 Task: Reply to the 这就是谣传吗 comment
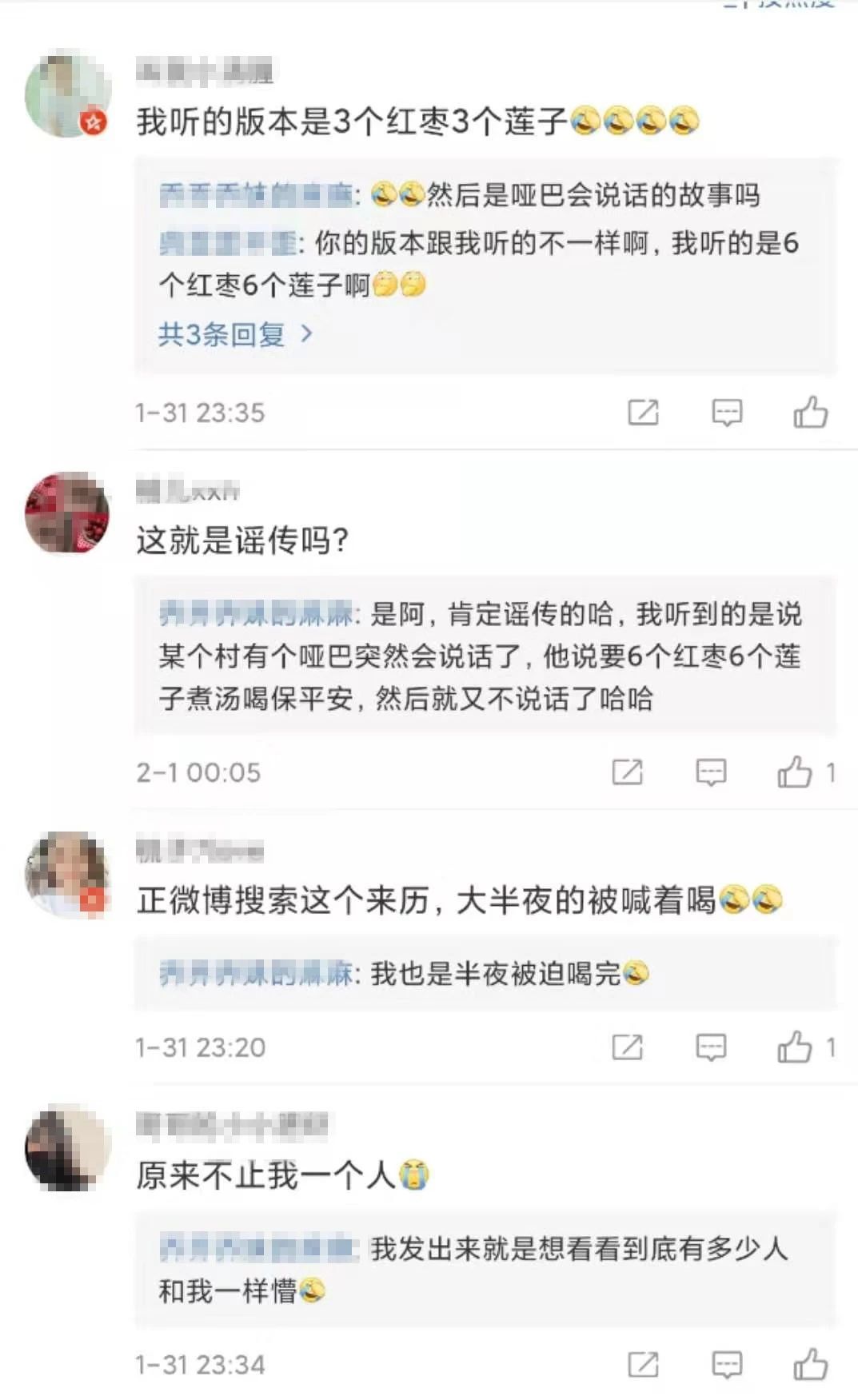711,772
